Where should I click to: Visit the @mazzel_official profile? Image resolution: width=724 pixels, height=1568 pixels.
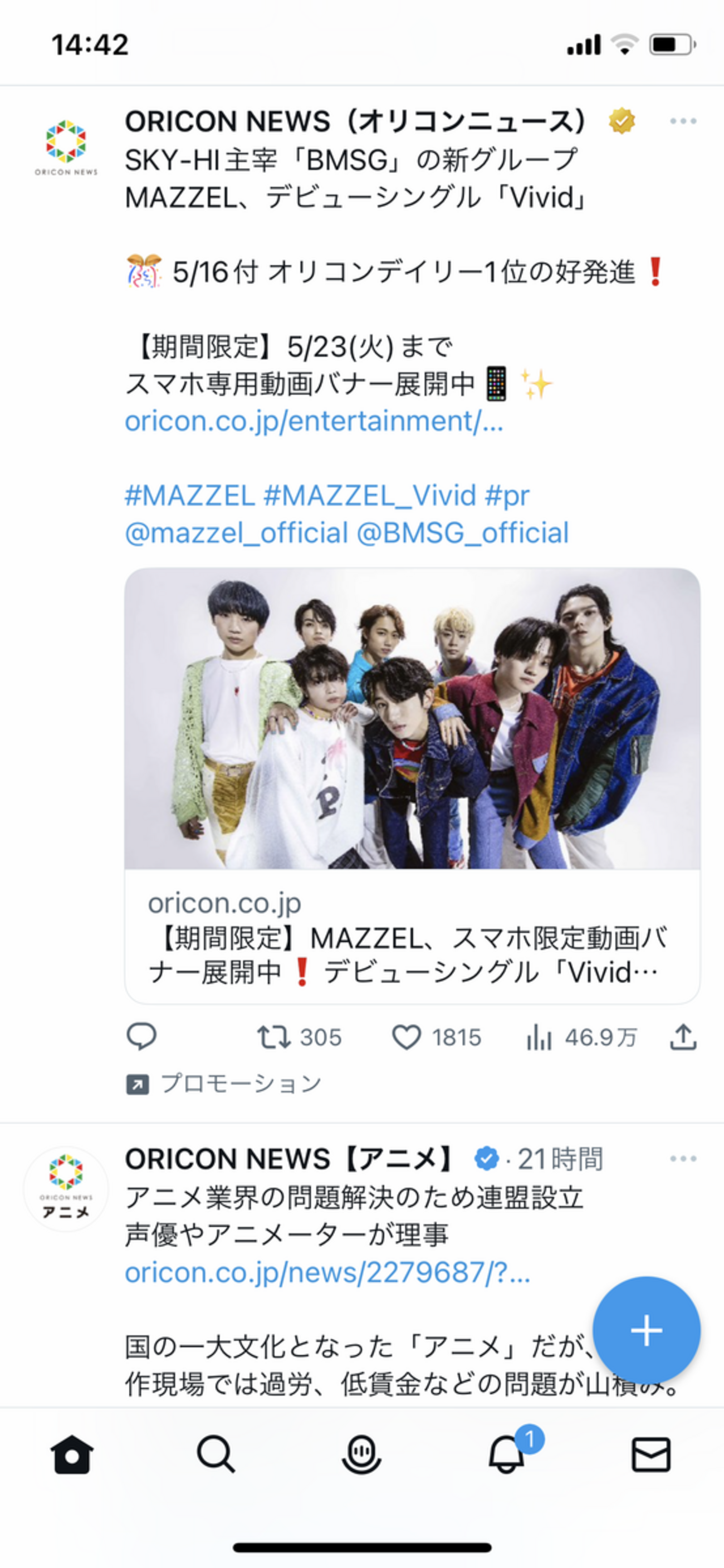point(236,533)
